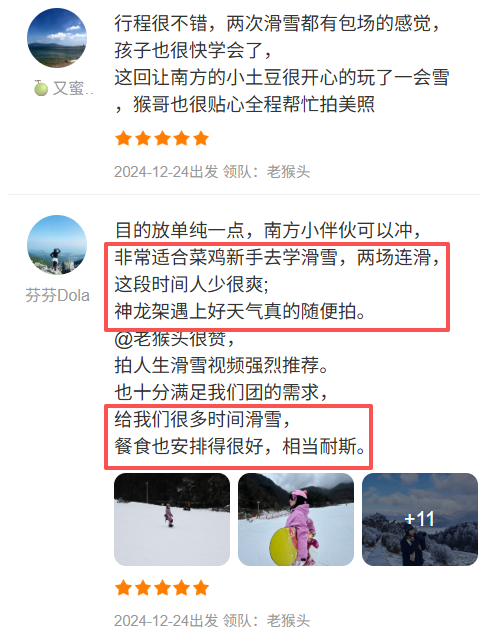Screen dimensions: 494x632
Task: View first snow slope photo in 芬芬Dola's review
Action: coord(172,519)
